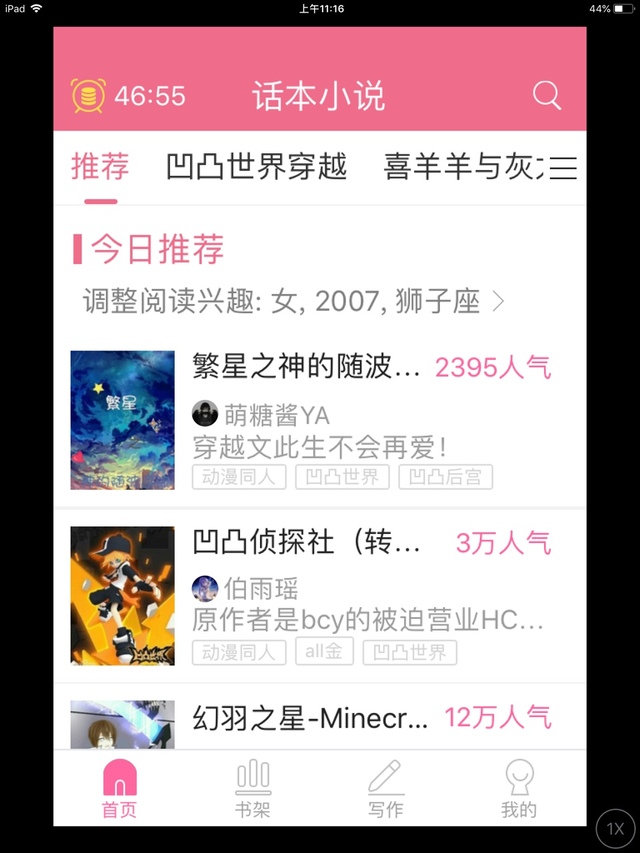640x853 pixels.
Task: Open the category list menu icon
Action: 564,168
